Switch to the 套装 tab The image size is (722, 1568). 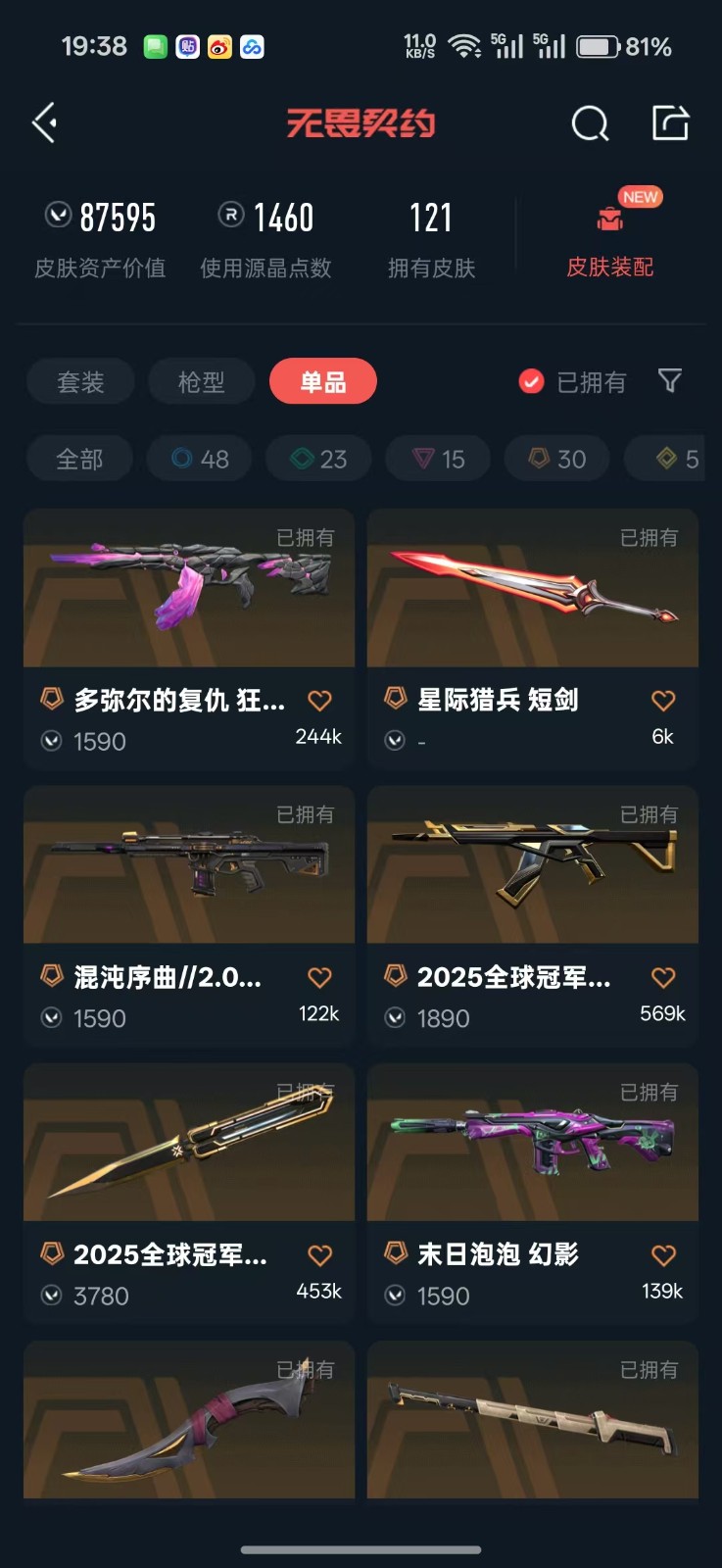tap(80, 382)
